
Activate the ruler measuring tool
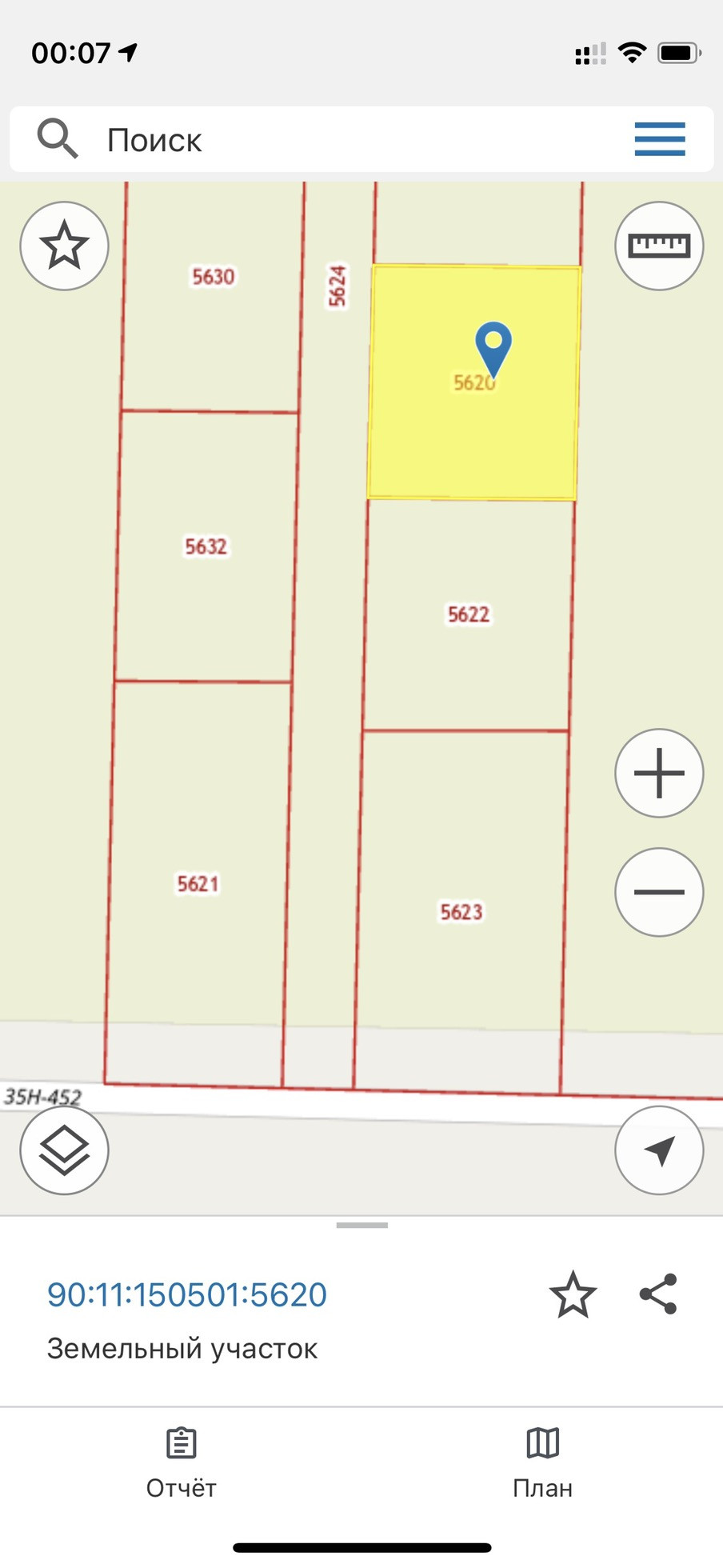tap(659, 246)
